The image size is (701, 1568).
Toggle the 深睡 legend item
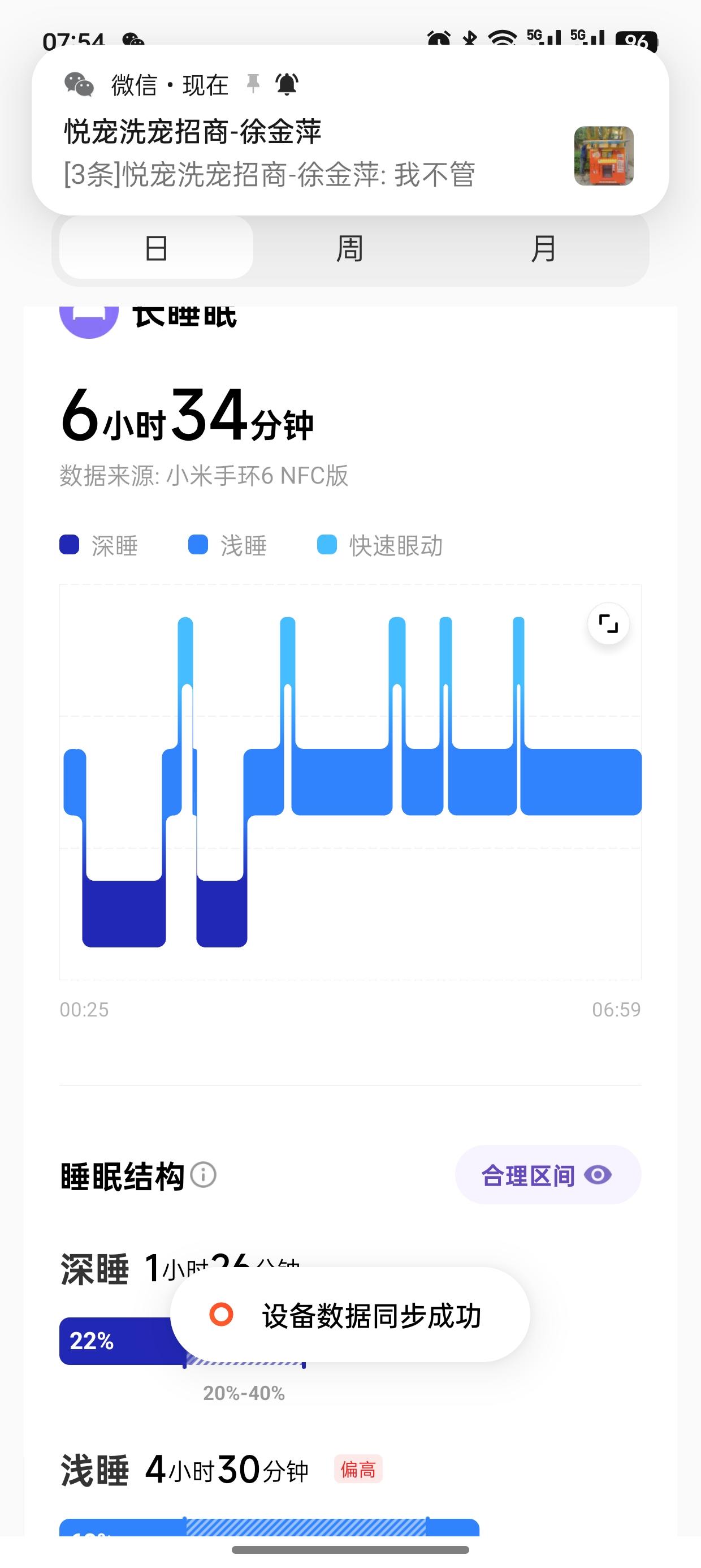[101, 546]
